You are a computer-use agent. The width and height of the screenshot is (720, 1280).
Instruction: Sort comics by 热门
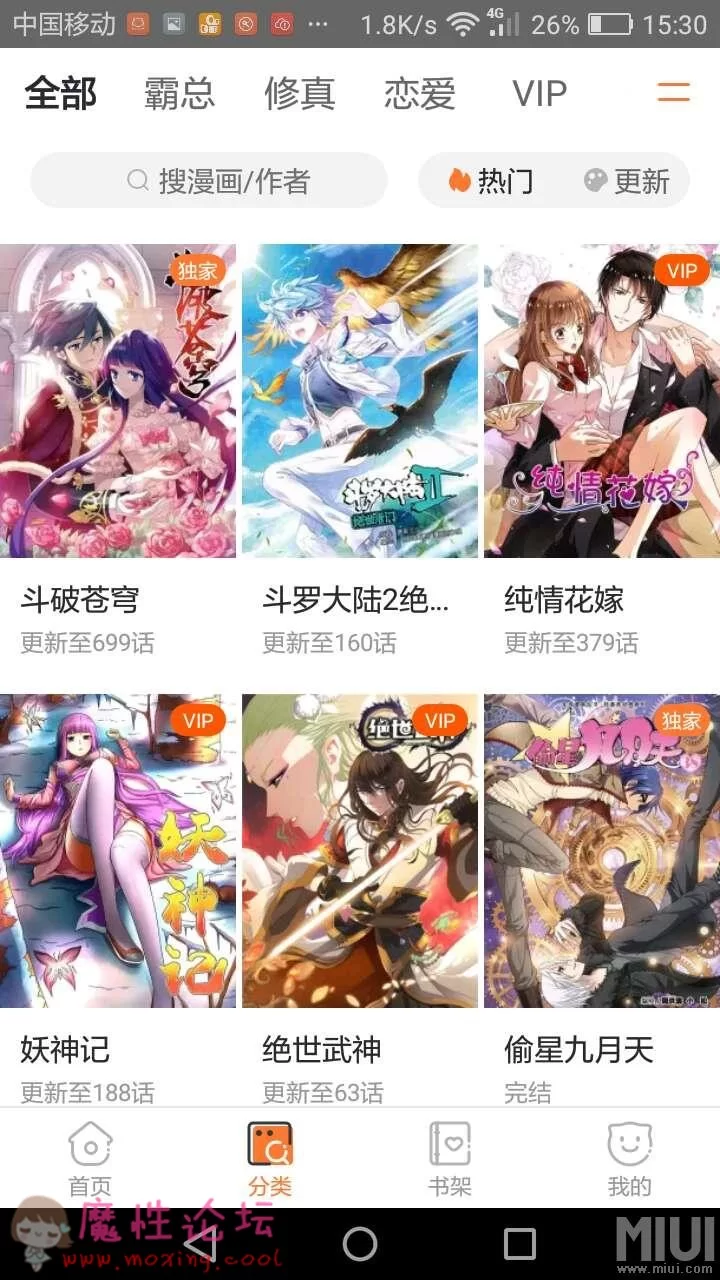coord(491,181)
